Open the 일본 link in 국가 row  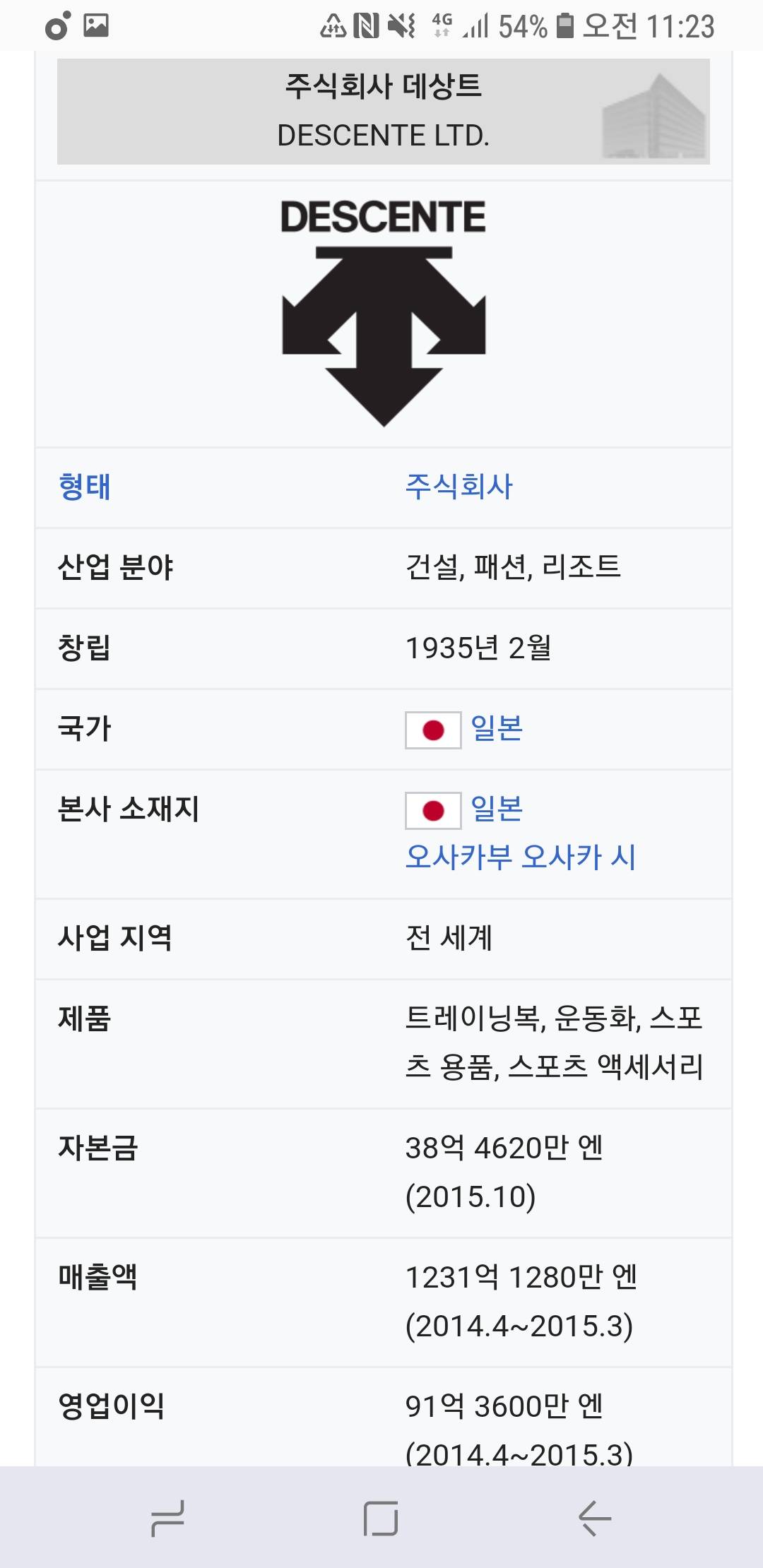click(x=497, y=729)
